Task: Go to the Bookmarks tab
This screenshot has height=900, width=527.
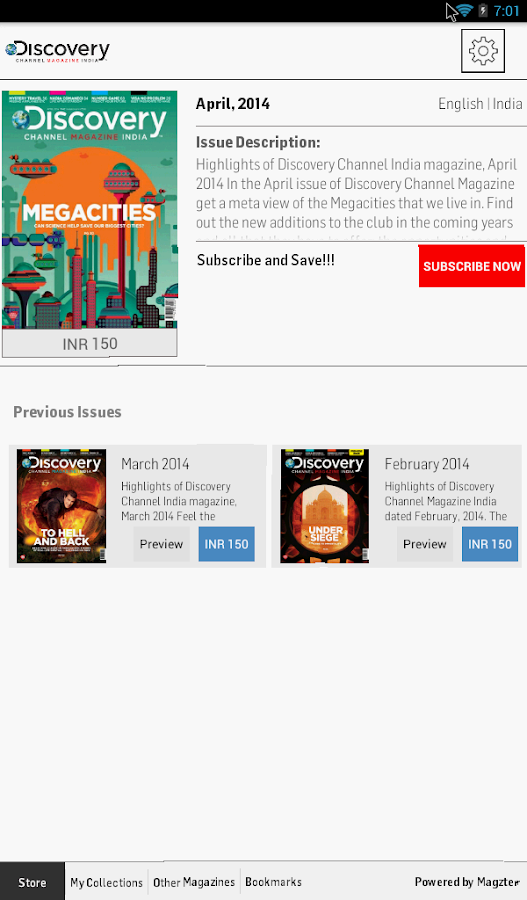Action: click(273, 882)
